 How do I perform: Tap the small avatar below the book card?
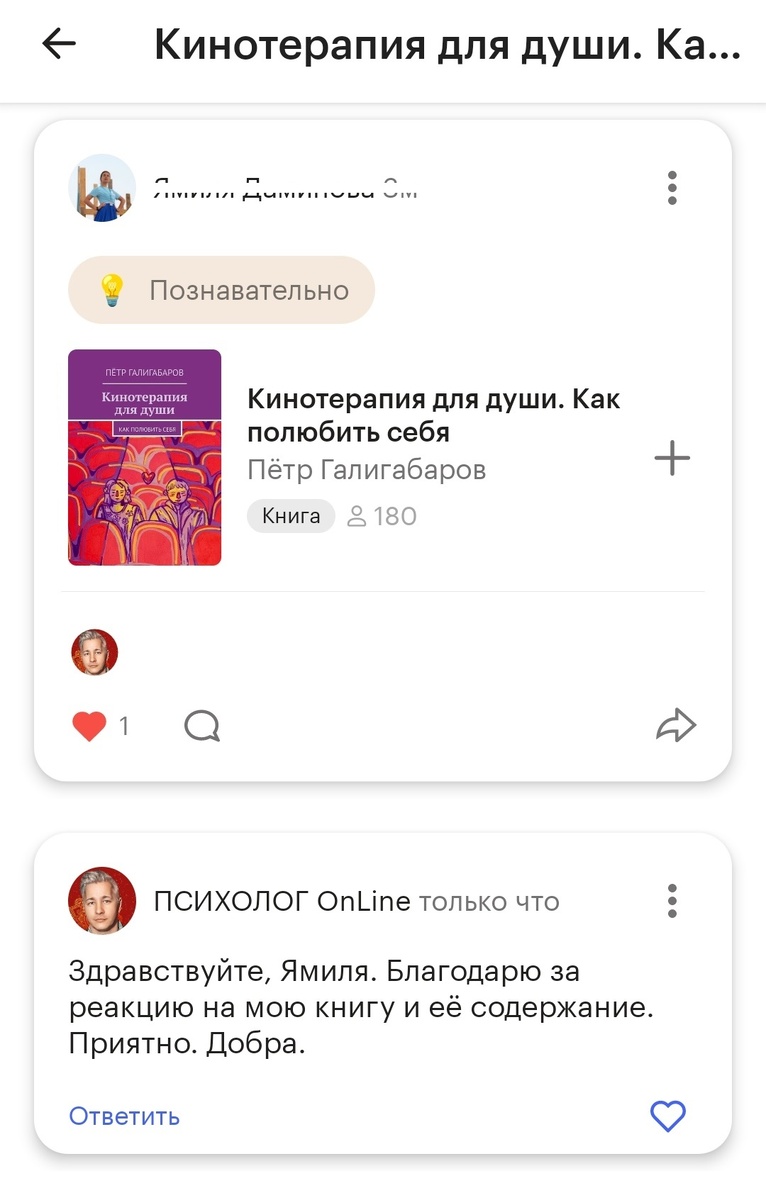click(94, 651)
